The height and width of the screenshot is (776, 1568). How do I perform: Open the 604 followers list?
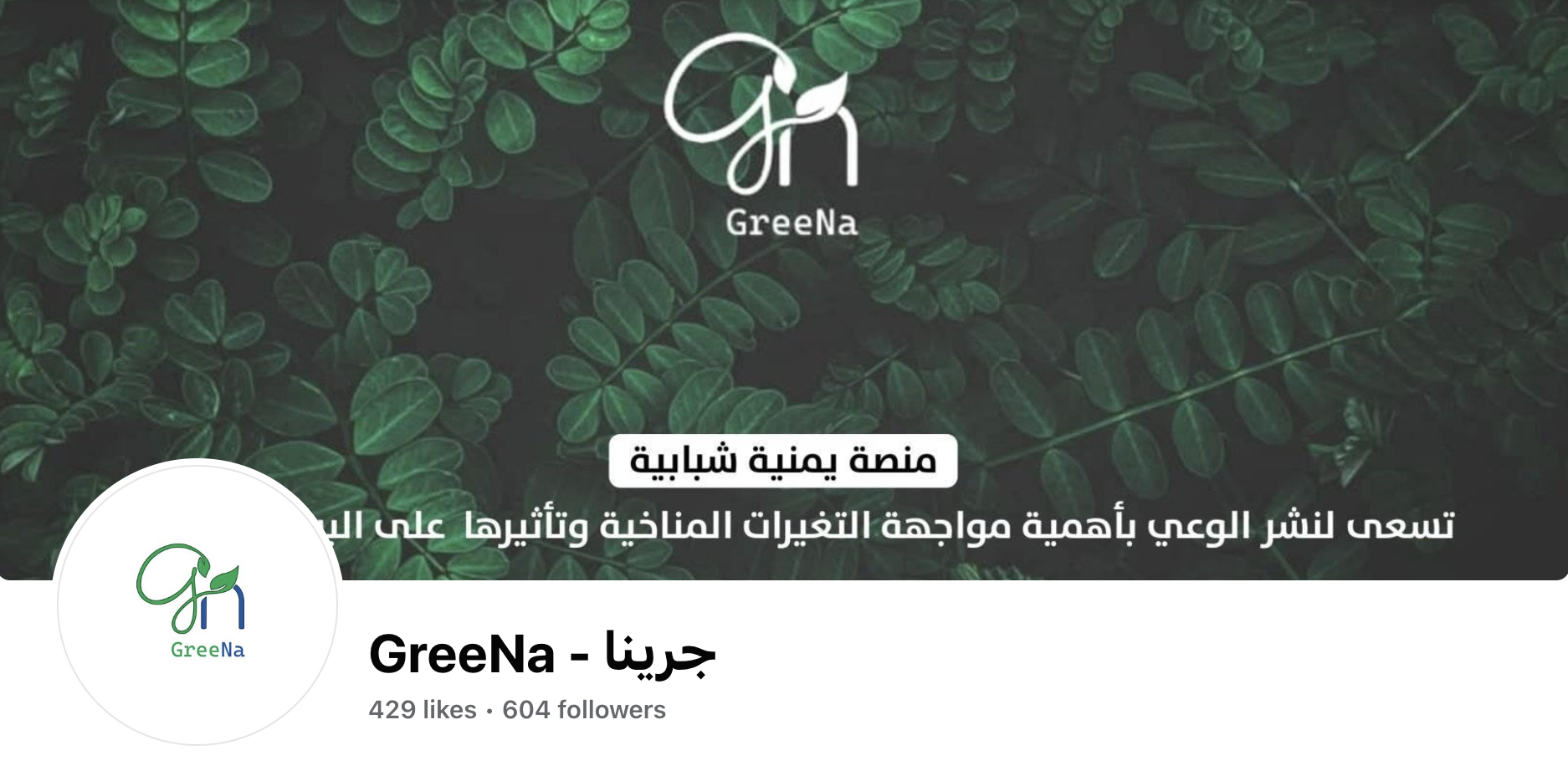pyautogui.click(x=584, y=710)
